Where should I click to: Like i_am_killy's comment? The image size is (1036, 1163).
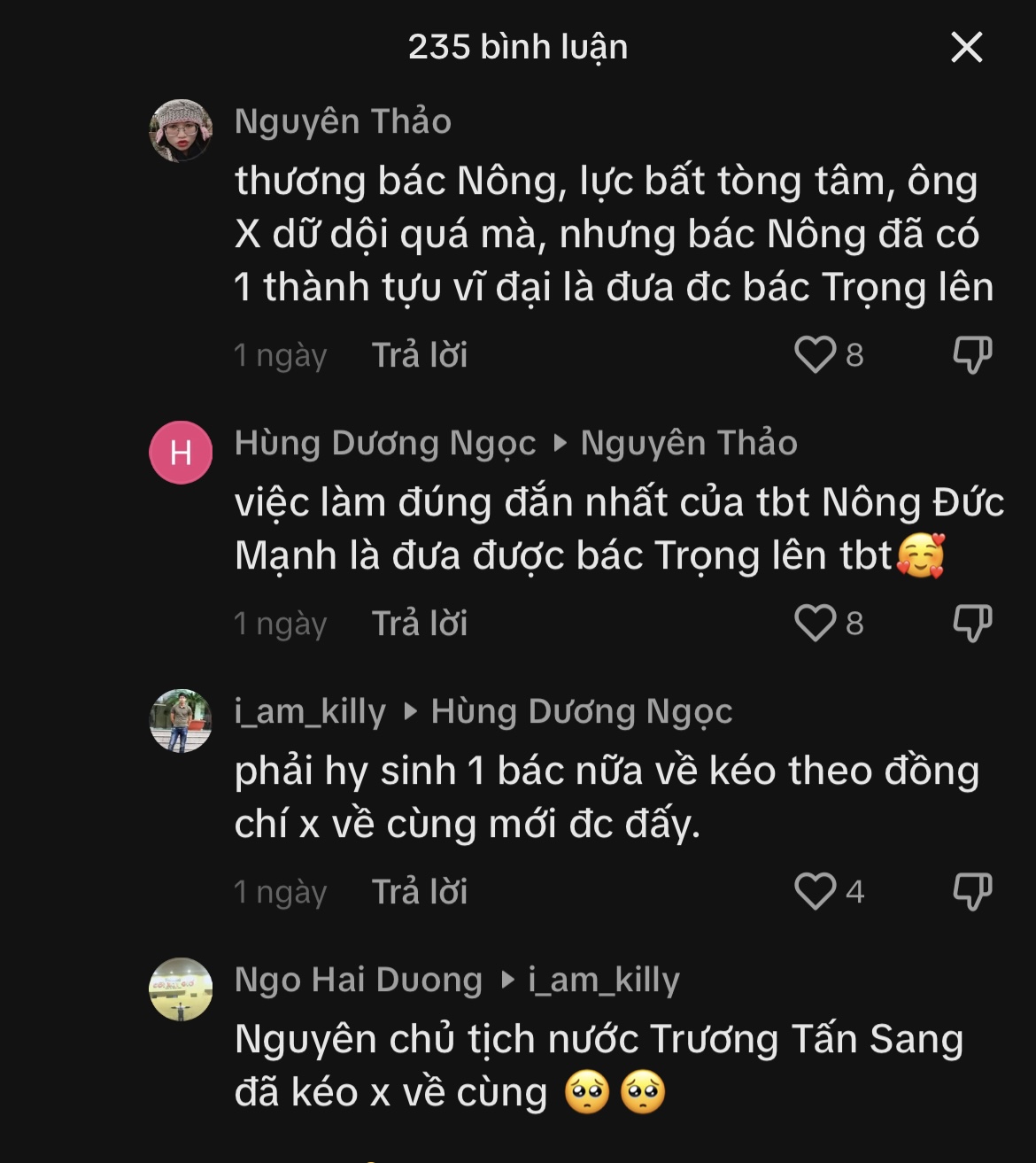pyautogui.click(x=815, y=892)
